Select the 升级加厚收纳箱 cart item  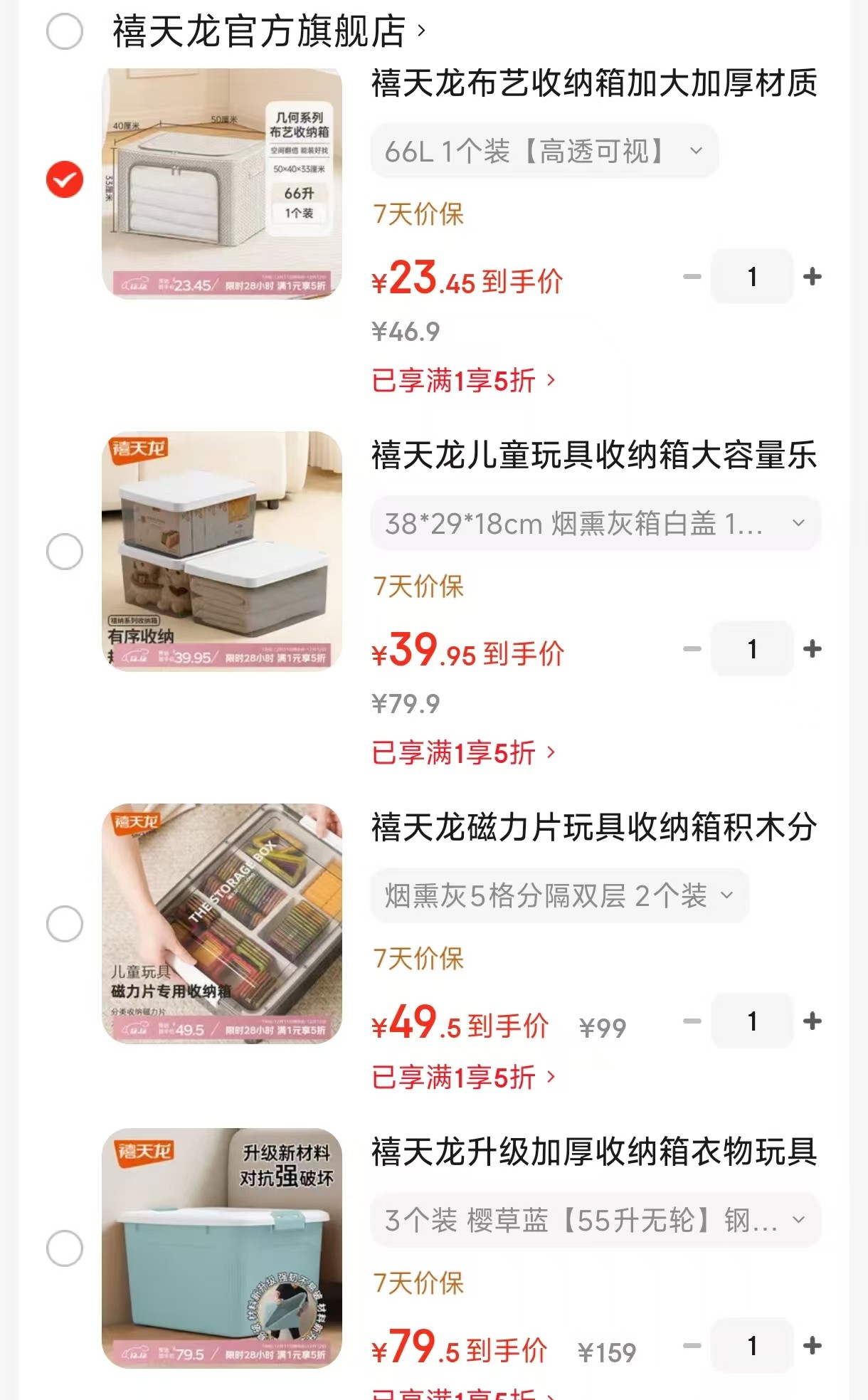pos(65,1248)
